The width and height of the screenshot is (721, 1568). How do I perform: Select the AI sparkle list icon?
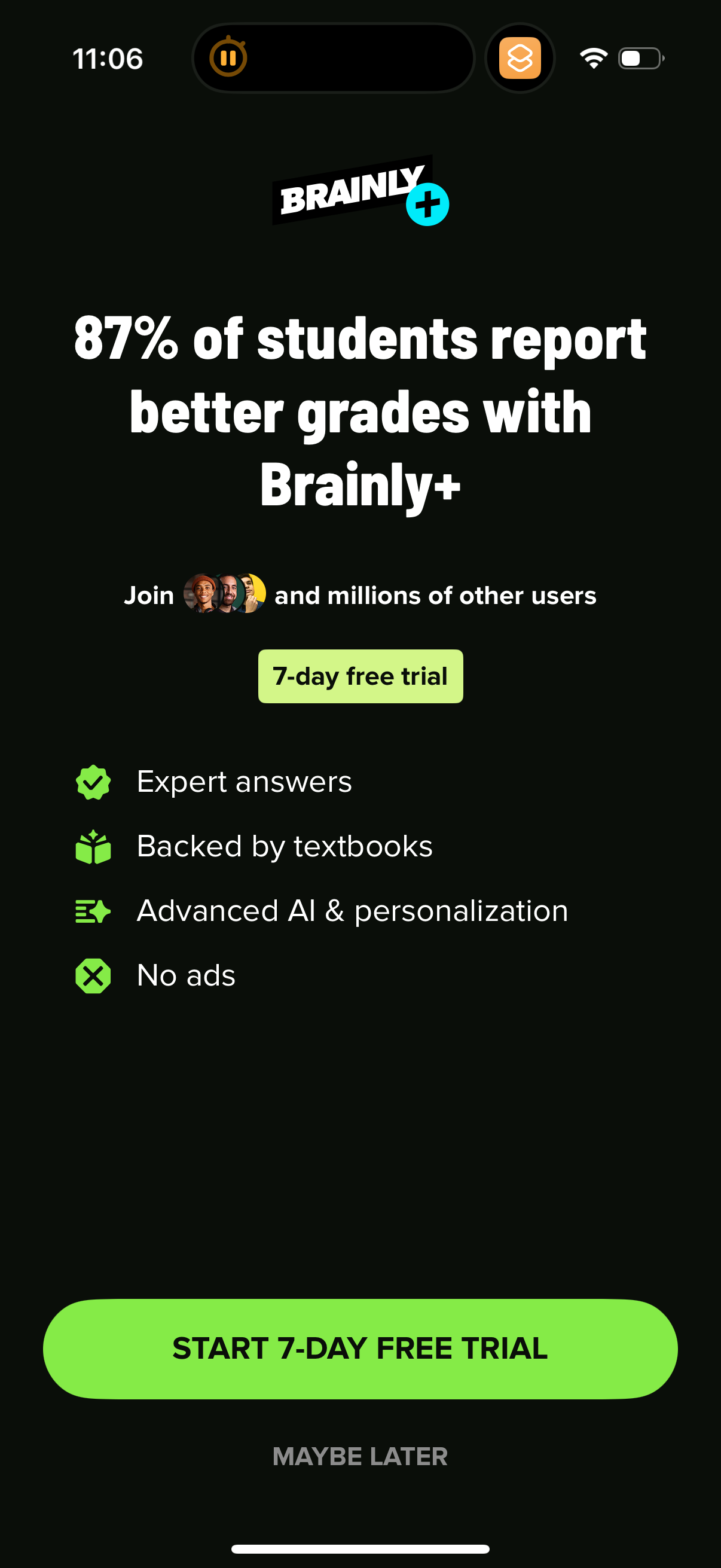pos(93,911)
